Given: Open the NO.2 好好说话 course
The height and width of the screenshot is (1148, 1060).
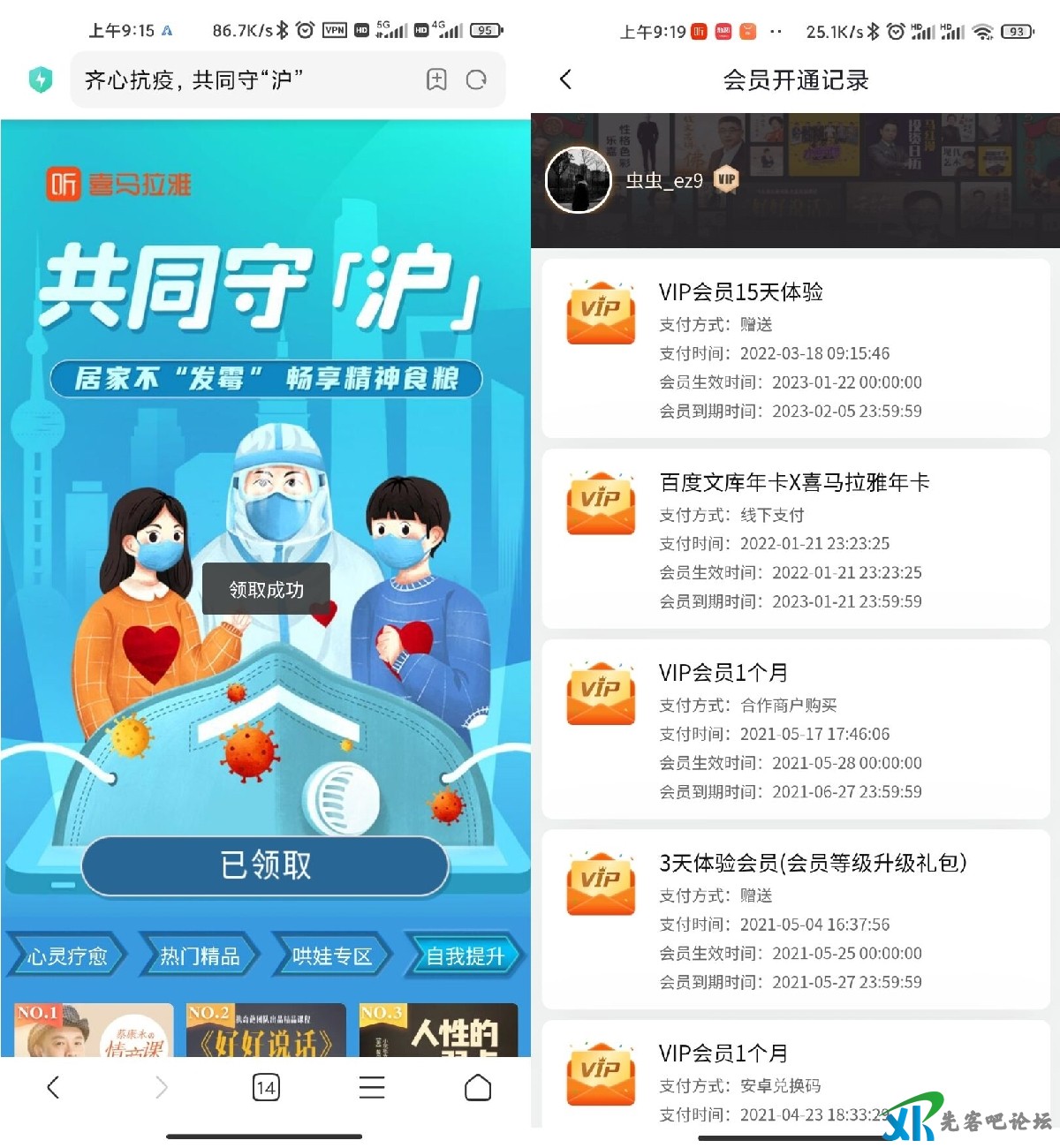Looking at the screenshot, I should coord(266,1031).
